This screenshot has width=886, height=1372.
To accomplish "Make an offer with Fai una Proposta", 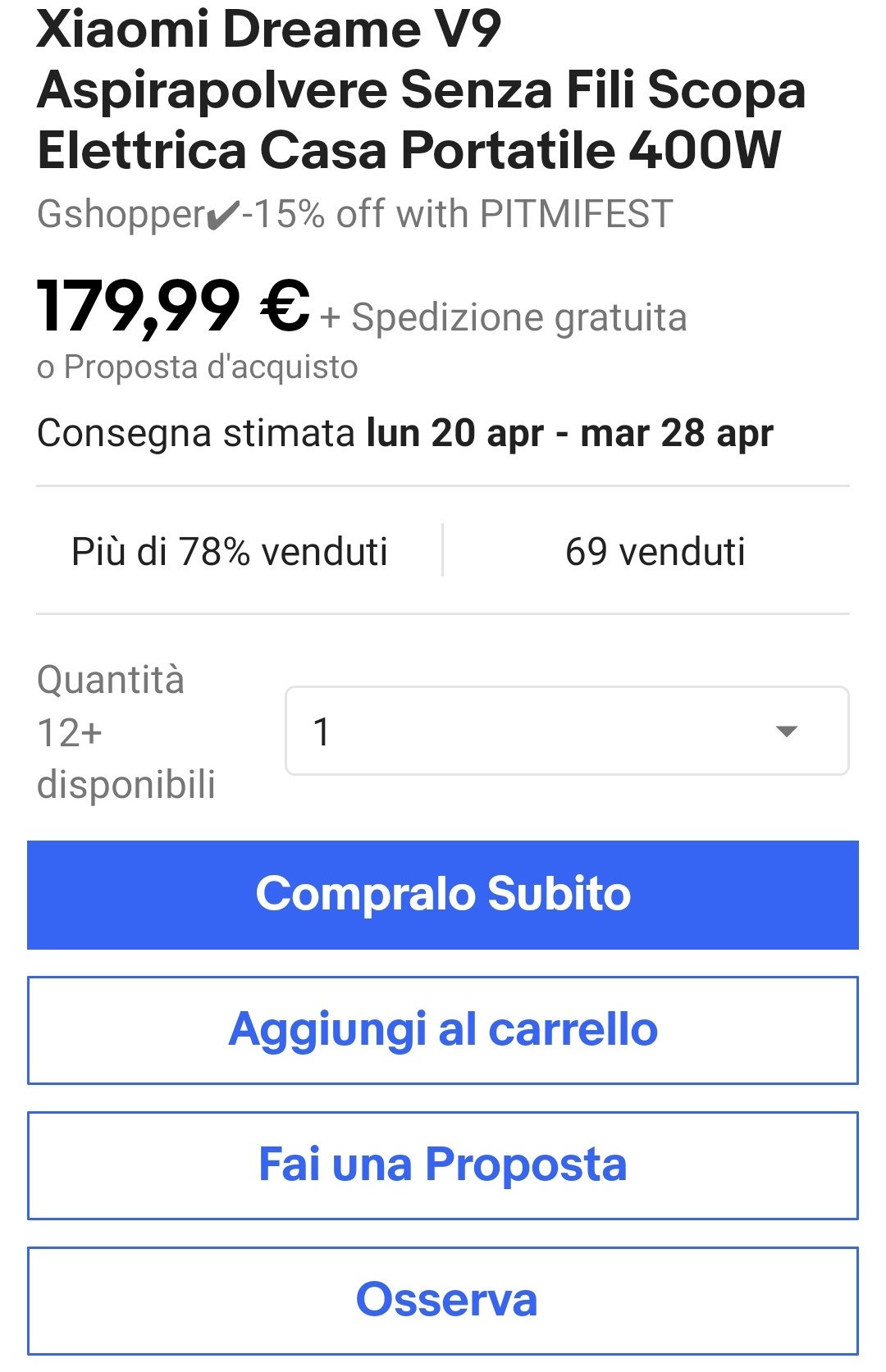I will (443, 1165).
